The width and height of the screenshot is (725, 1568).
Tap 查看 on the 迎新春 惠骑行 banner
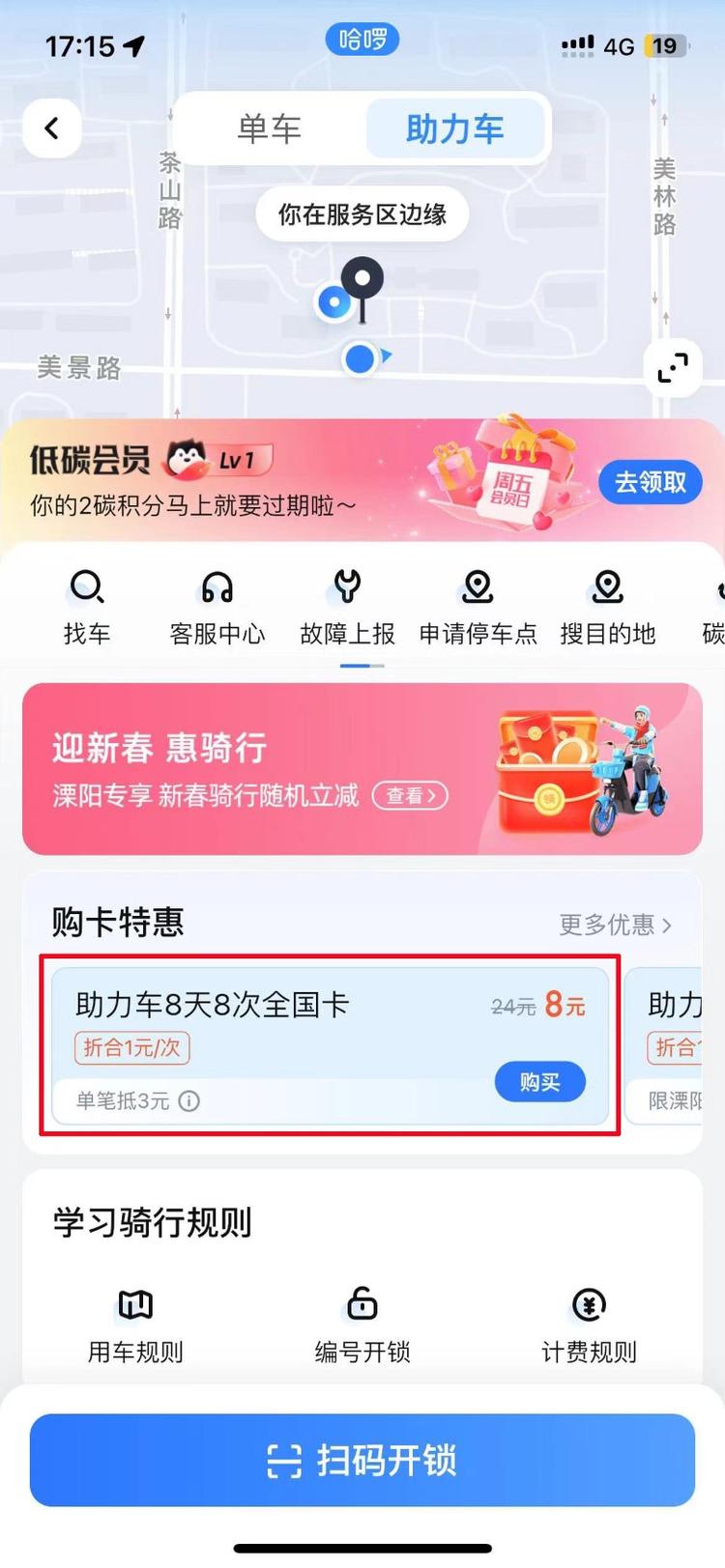(410, 795)
